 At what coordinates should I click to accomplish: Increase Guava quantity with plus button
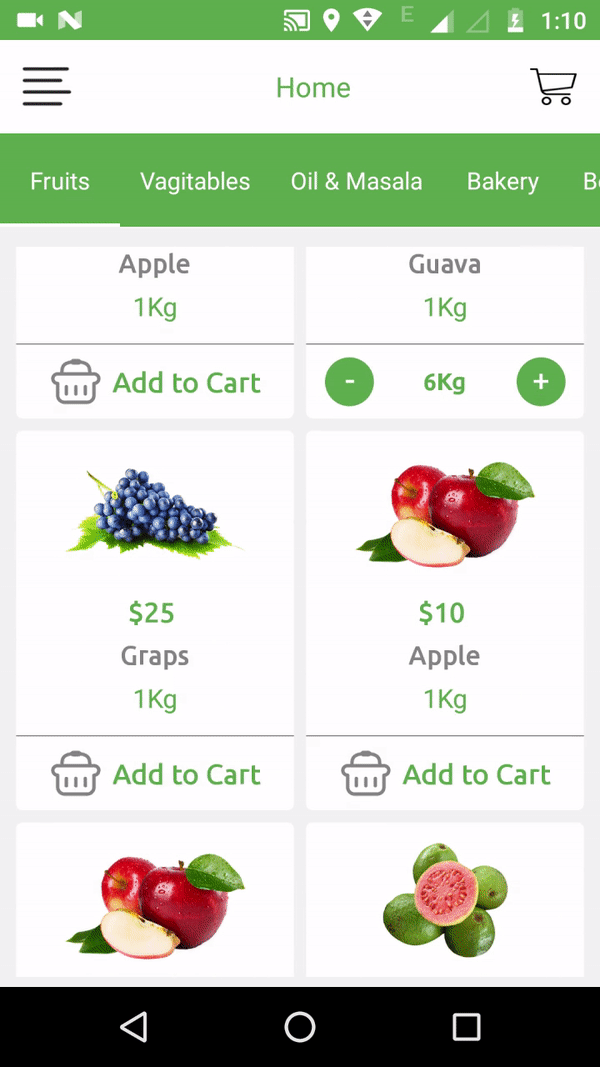(x=541, y=382)
